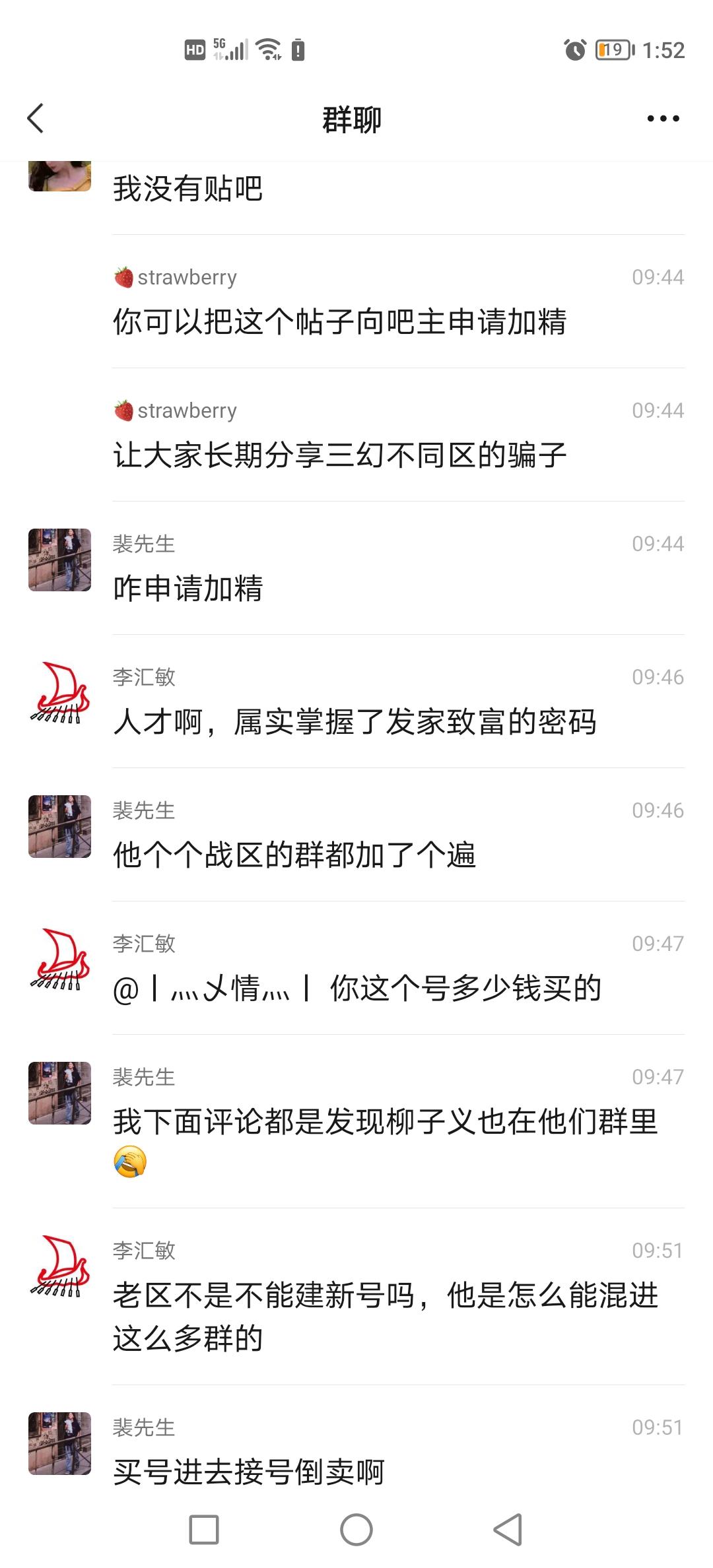Go back using the top-left arrow
713x1568 pixels.
(x=36, y=119)
